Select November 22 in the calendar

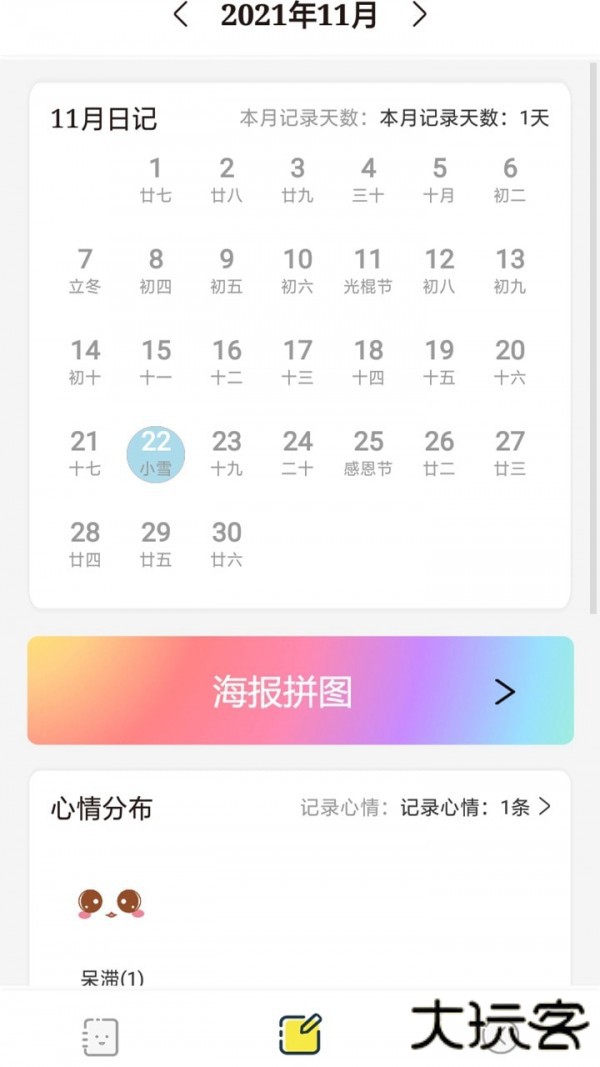pyautogui.click(x=156, y=453)
